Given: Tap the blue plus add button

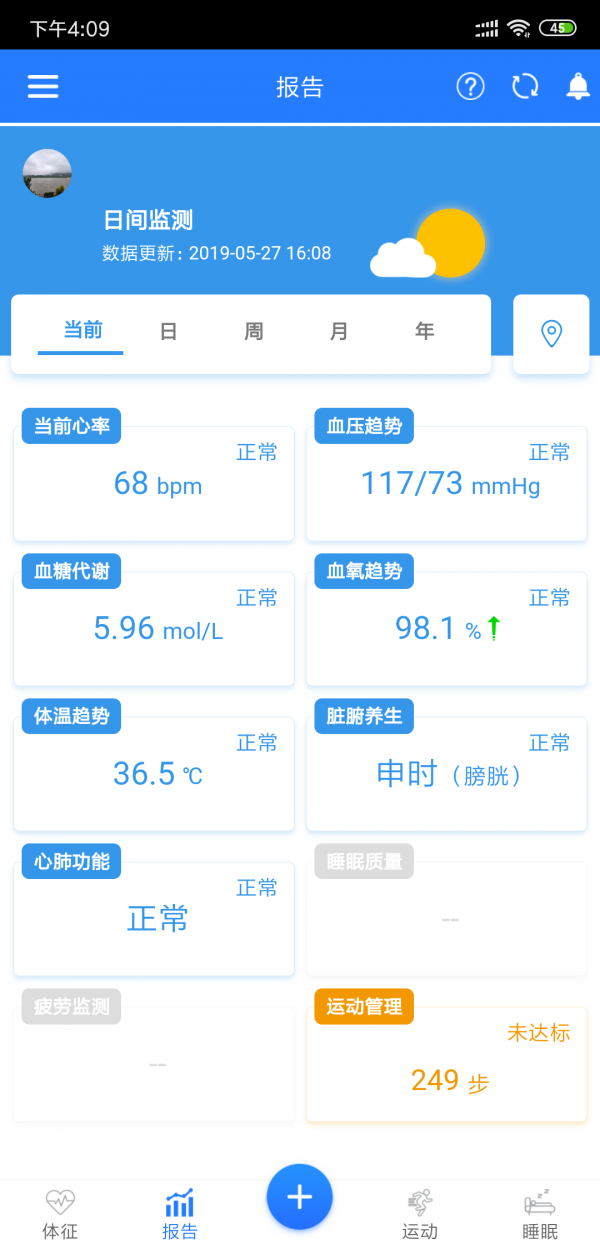Looking at the screenshot, I should [x=299, y=1197].
